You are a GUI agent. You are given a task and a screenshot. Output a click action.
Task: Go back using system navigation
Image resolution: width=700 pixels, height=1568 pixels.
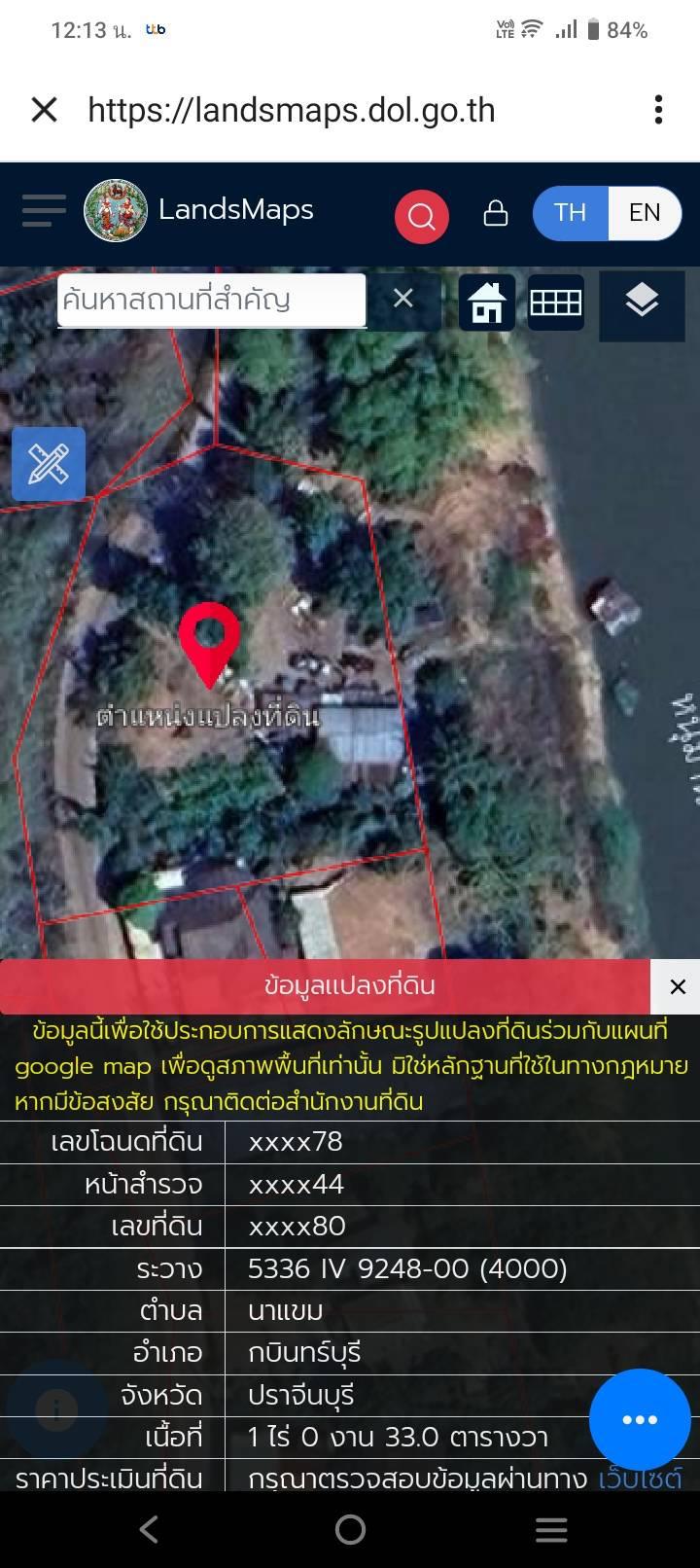point(149,1530)
